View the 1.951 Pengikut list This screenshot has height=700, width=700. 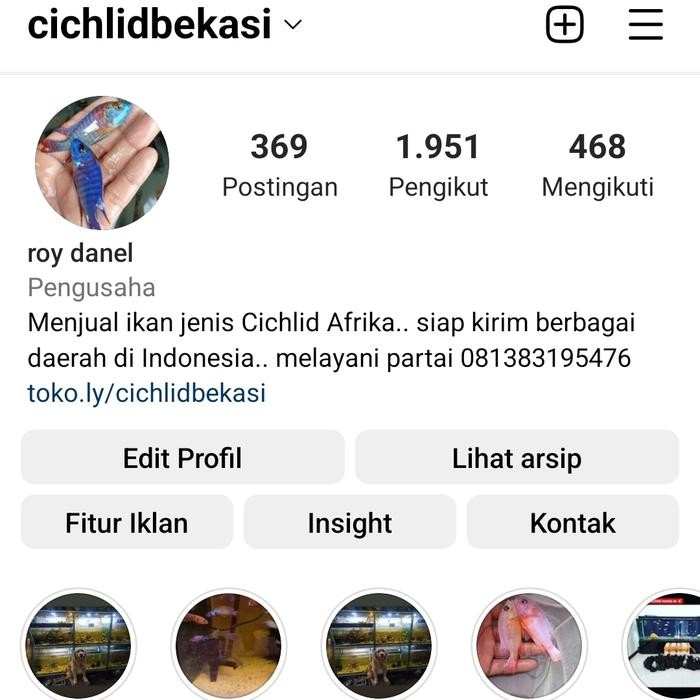(438, 165)
